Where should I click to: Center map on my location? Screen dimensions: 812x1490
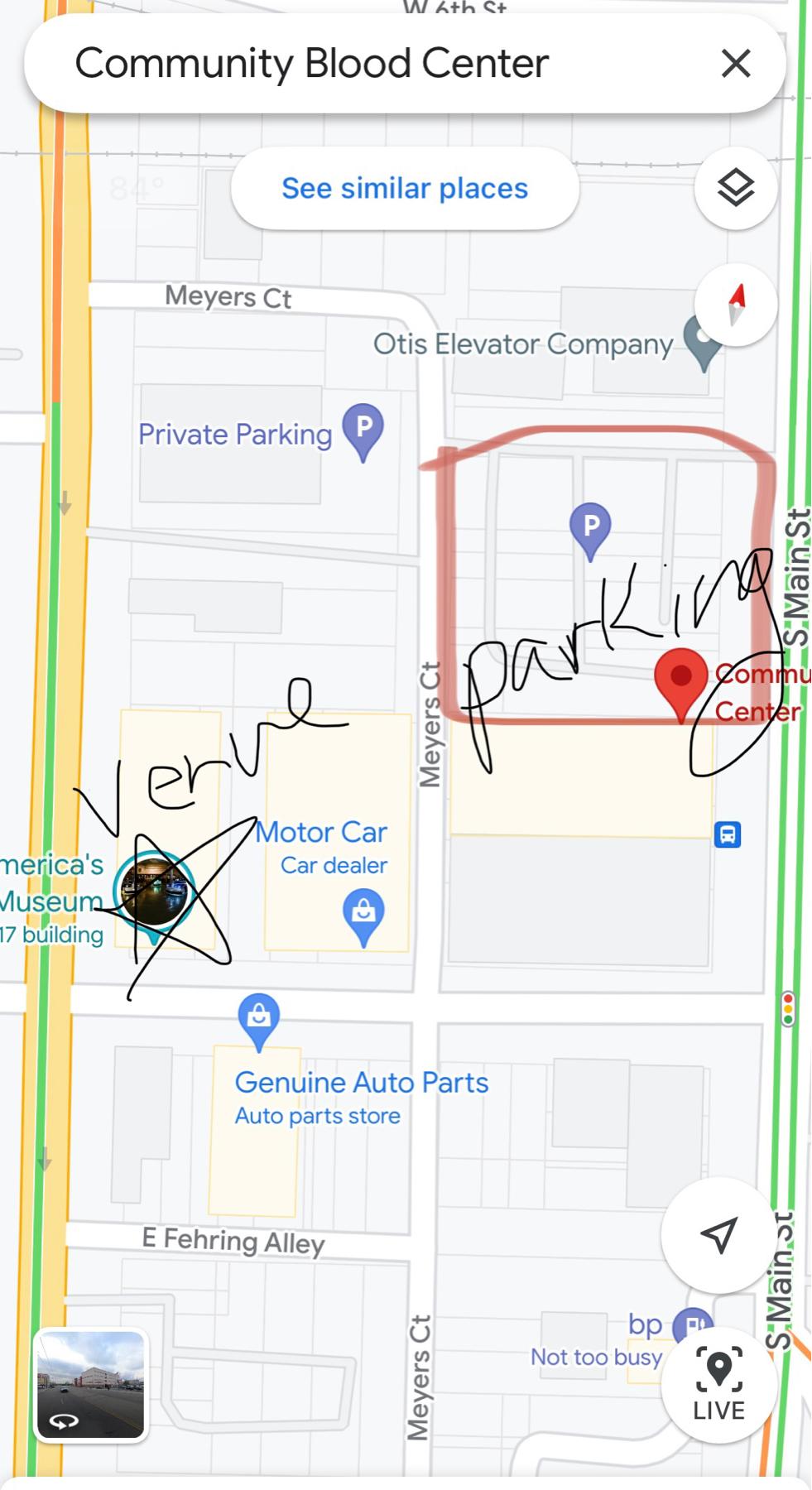(x=718, y=1235)
